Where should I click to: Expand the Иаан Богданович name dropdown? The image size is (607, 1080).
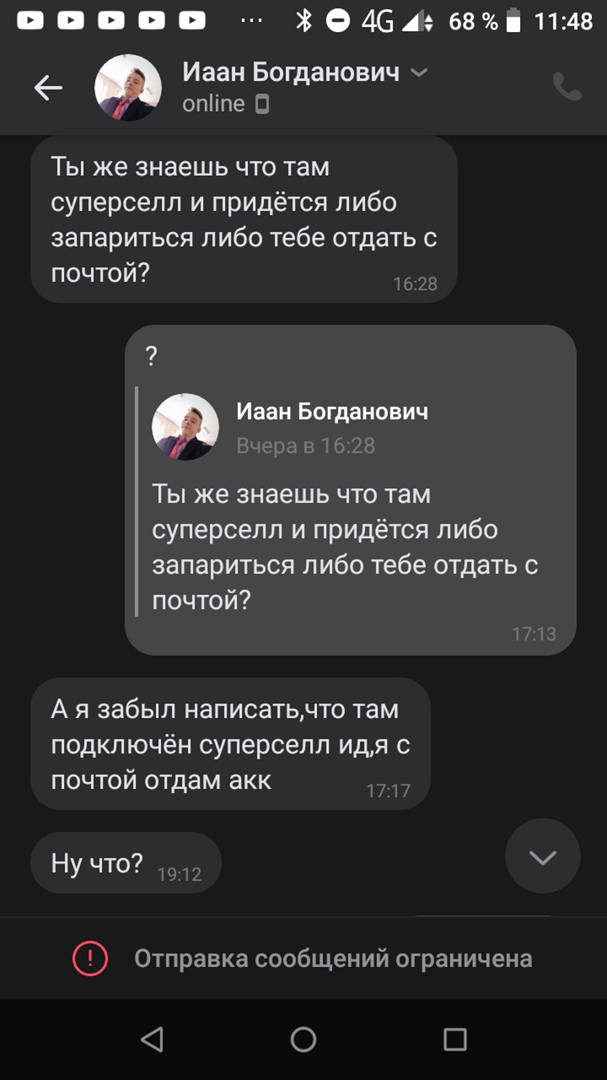pyautogui.click(x=420, y=73)
